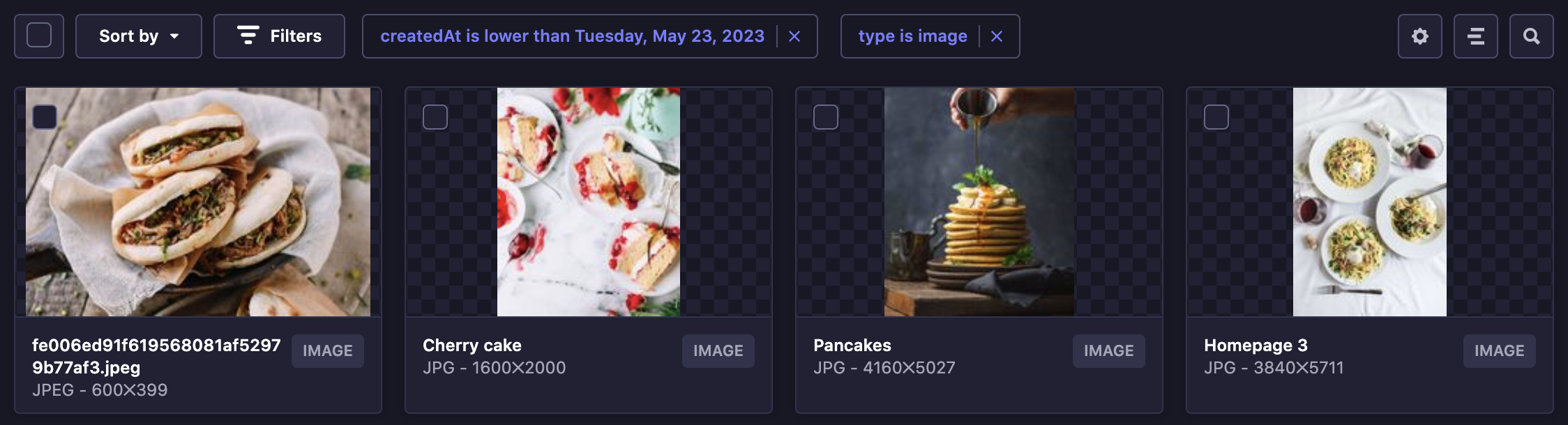
Task: Open the Sort by dropdown
Action: tap(138, 36)
